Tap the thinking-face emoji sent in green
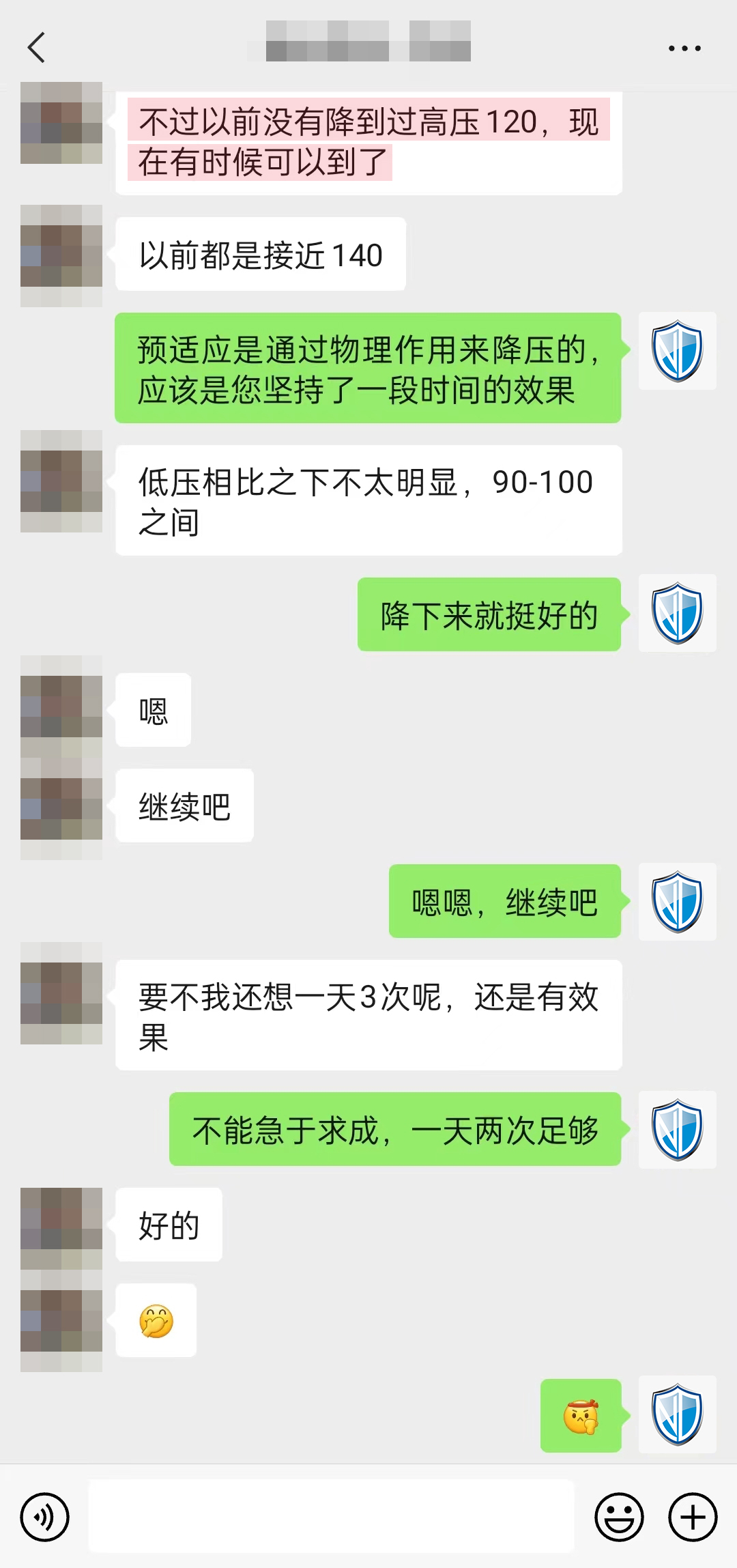The height and width of the screenshot is (1568, 737). (x=581, y=1415)
